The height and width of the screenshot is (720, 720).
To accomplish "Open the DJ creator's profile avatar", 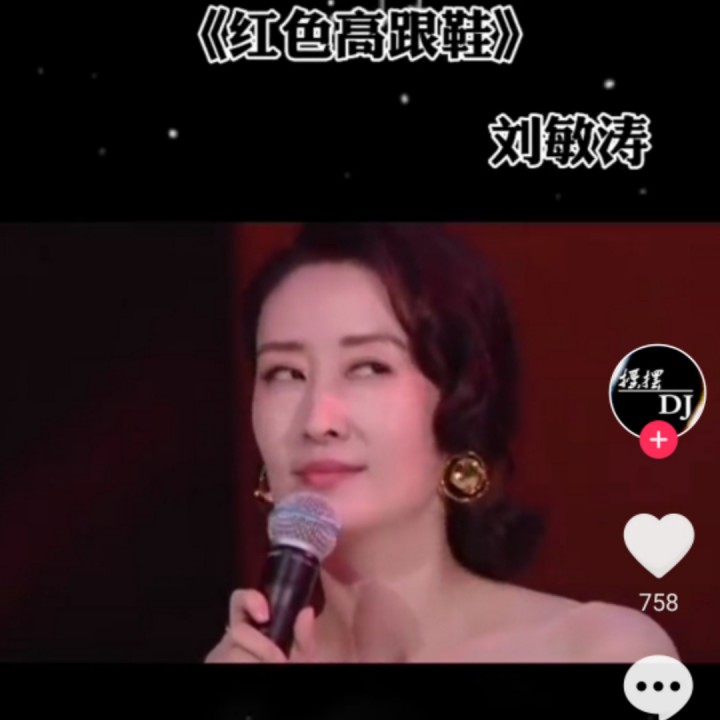I will [657, 391].
